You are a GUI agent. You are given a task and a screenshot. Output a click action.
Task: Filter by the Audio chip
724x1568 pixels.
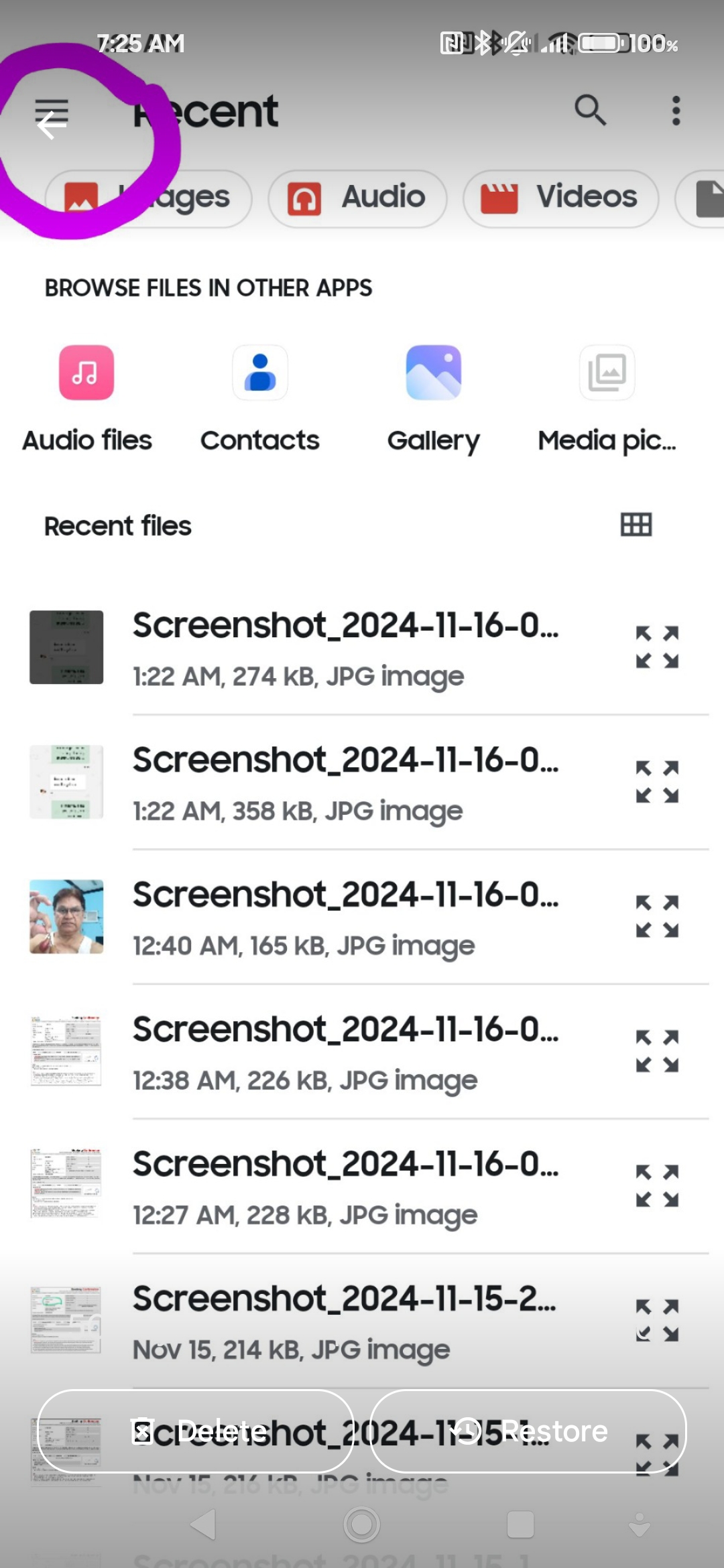pos(357,198)
